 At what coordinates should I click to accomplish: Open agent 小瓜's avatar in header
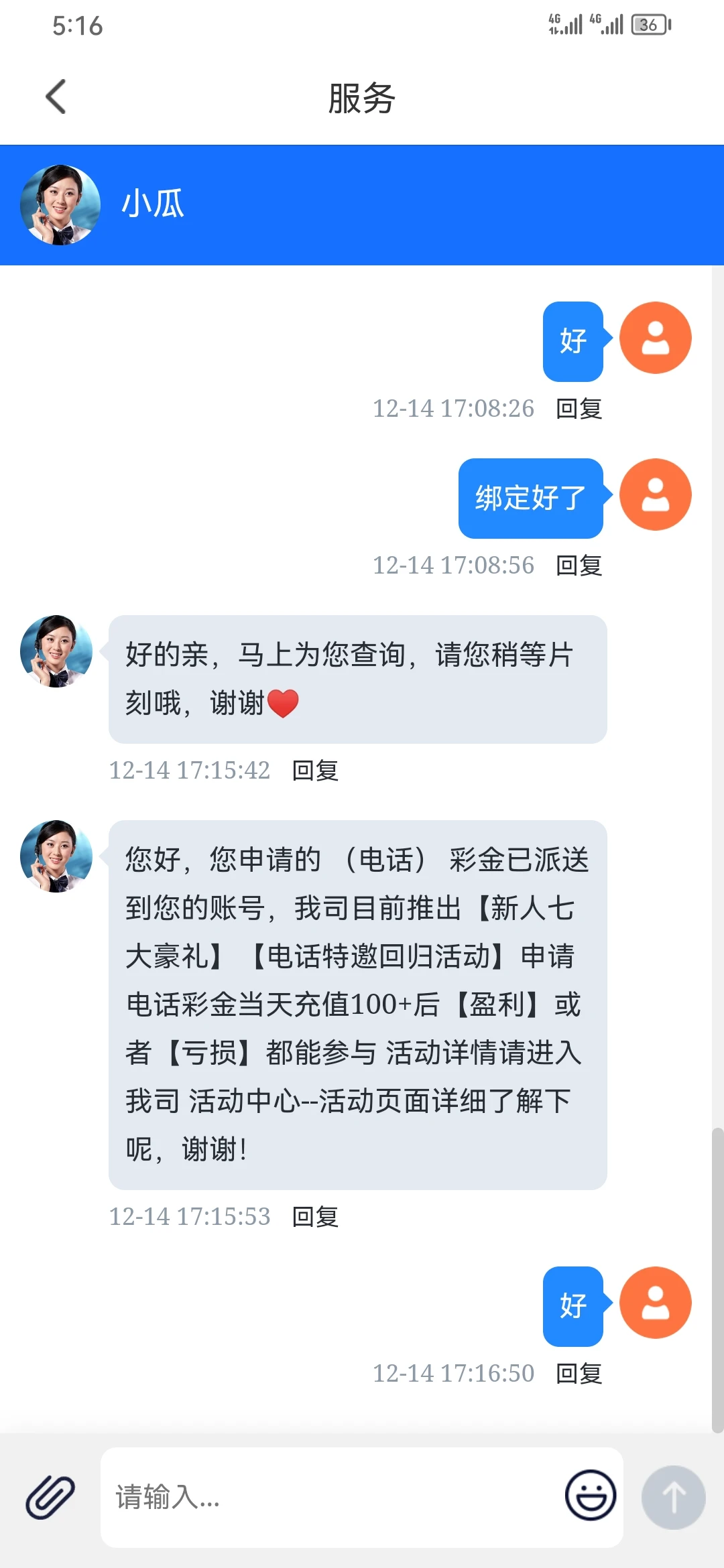pos(60,205)
